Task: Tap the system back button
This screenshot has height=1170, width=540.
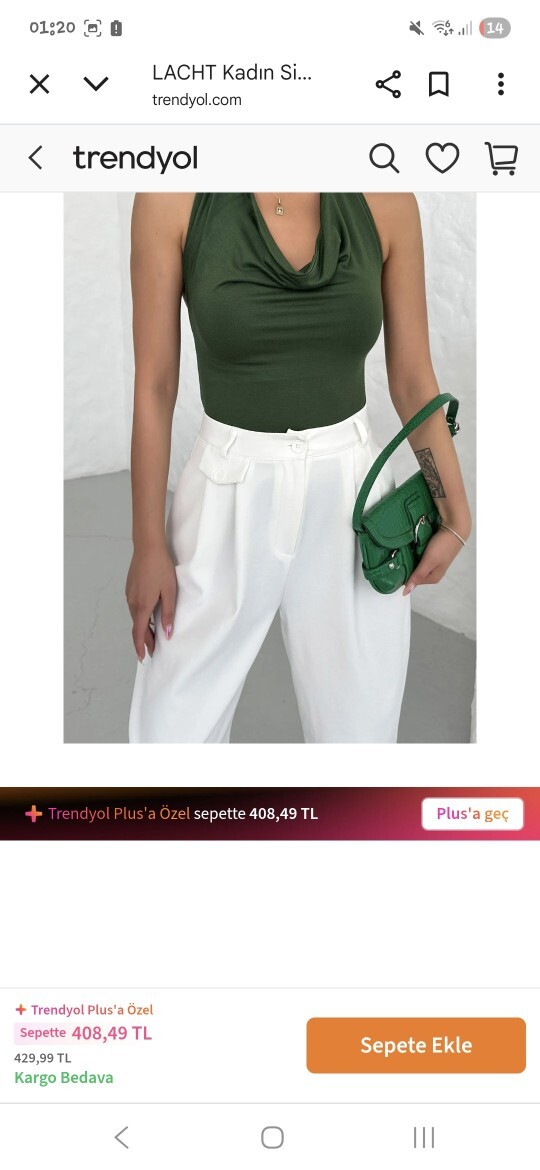Action: (122, 1137)
